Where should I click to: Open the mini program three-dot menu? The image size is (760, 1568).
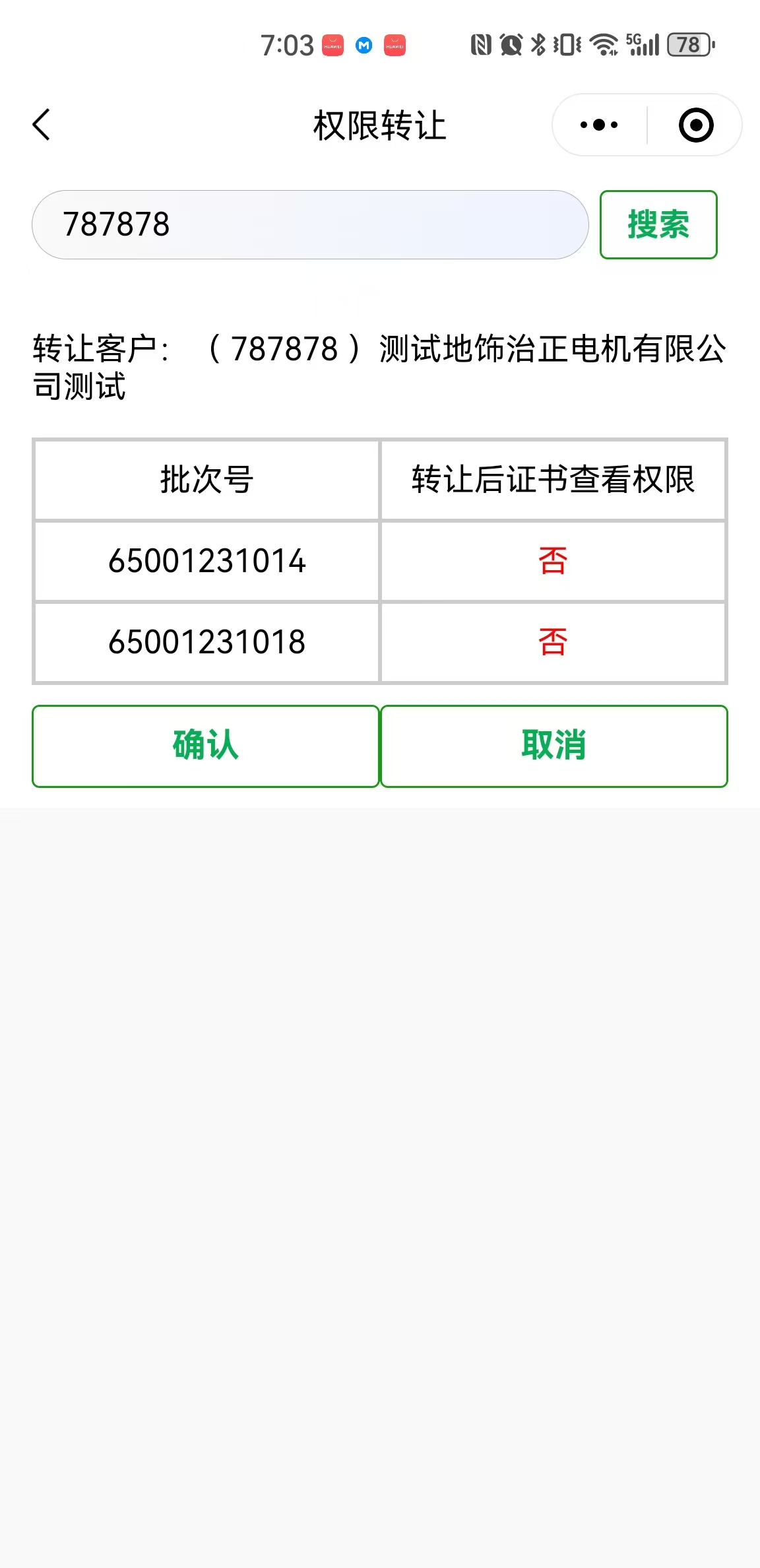pos(599,125)
